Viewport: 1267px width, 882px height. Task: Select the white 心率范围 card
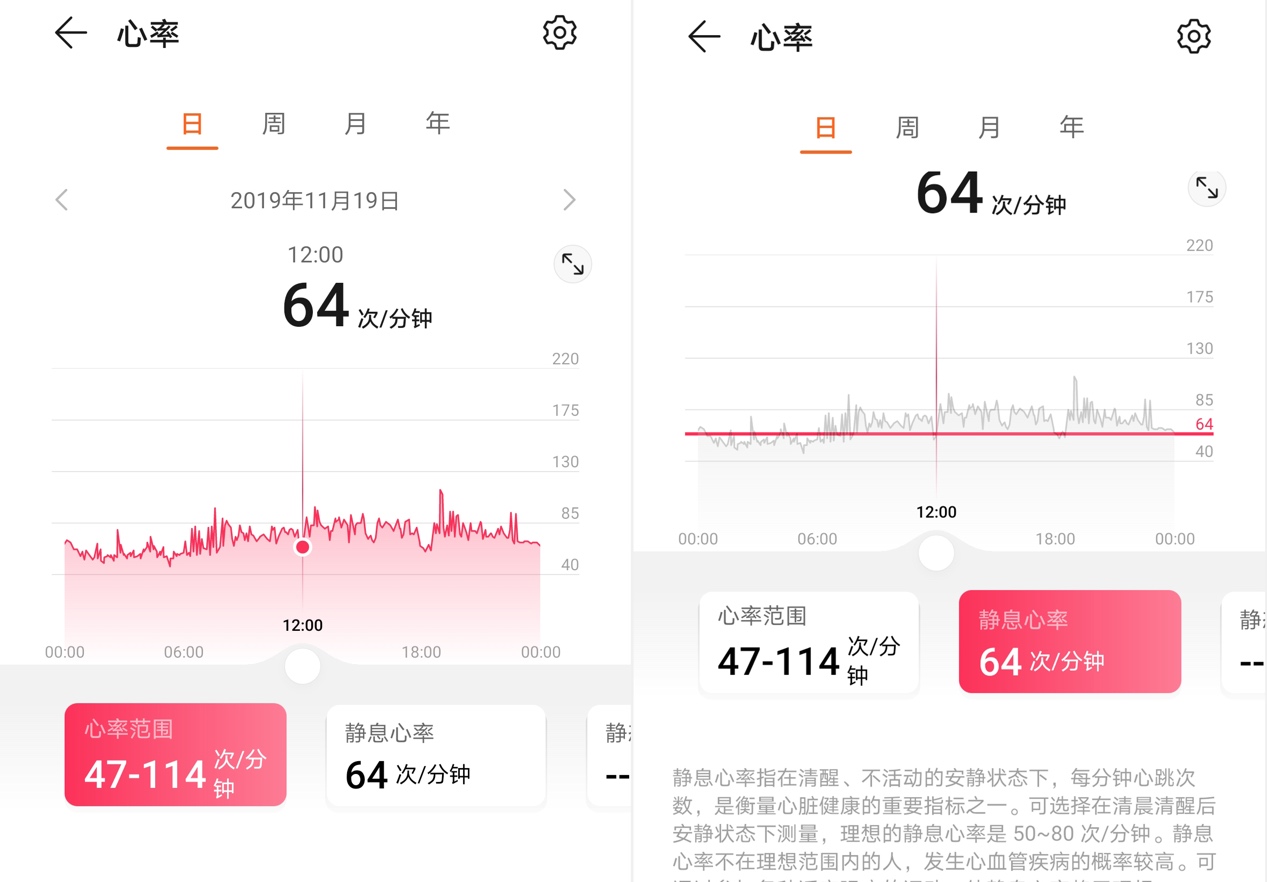[x=808, y=643]
